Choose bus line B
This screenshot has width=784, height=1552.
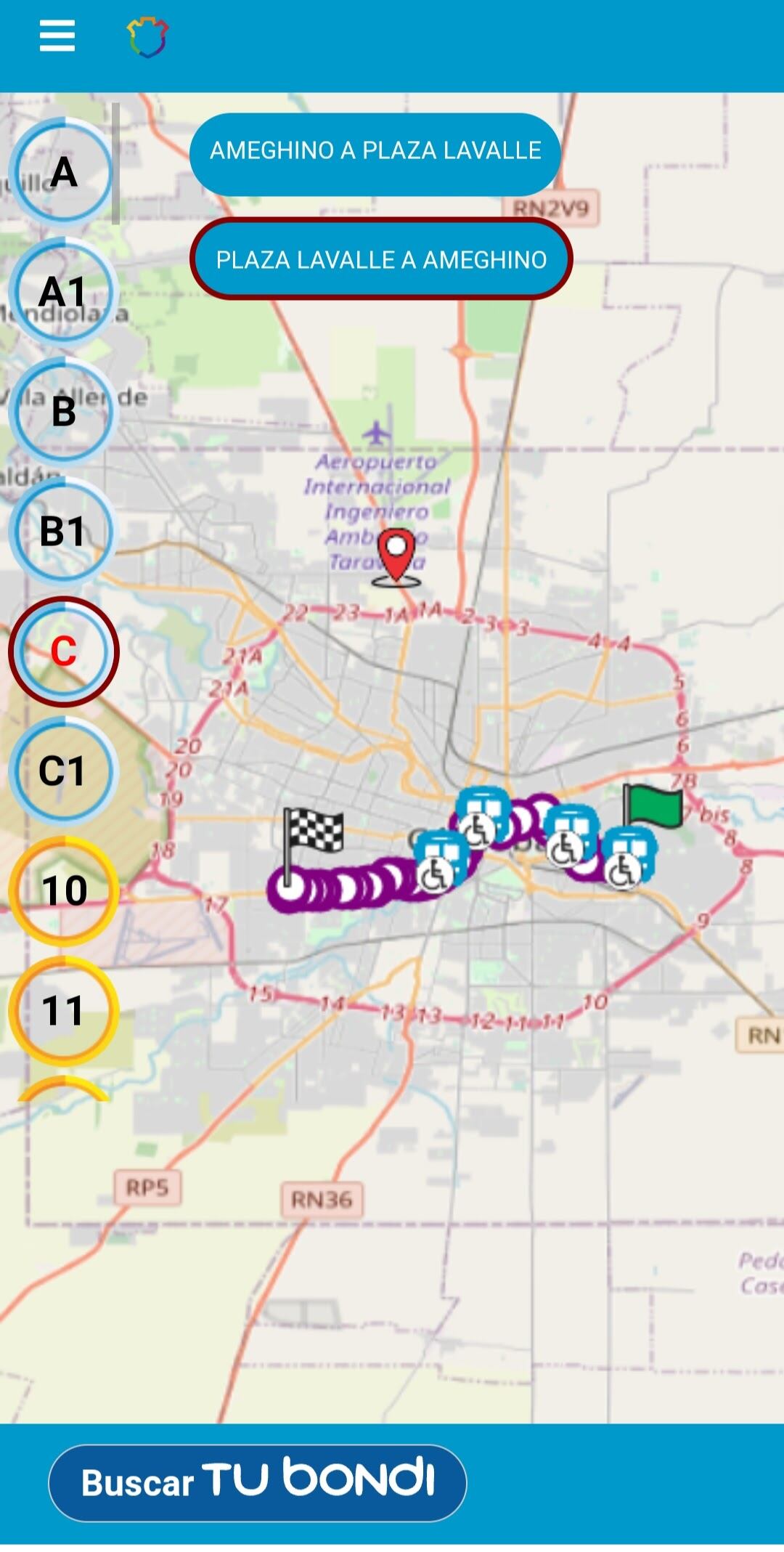point(64,412)
